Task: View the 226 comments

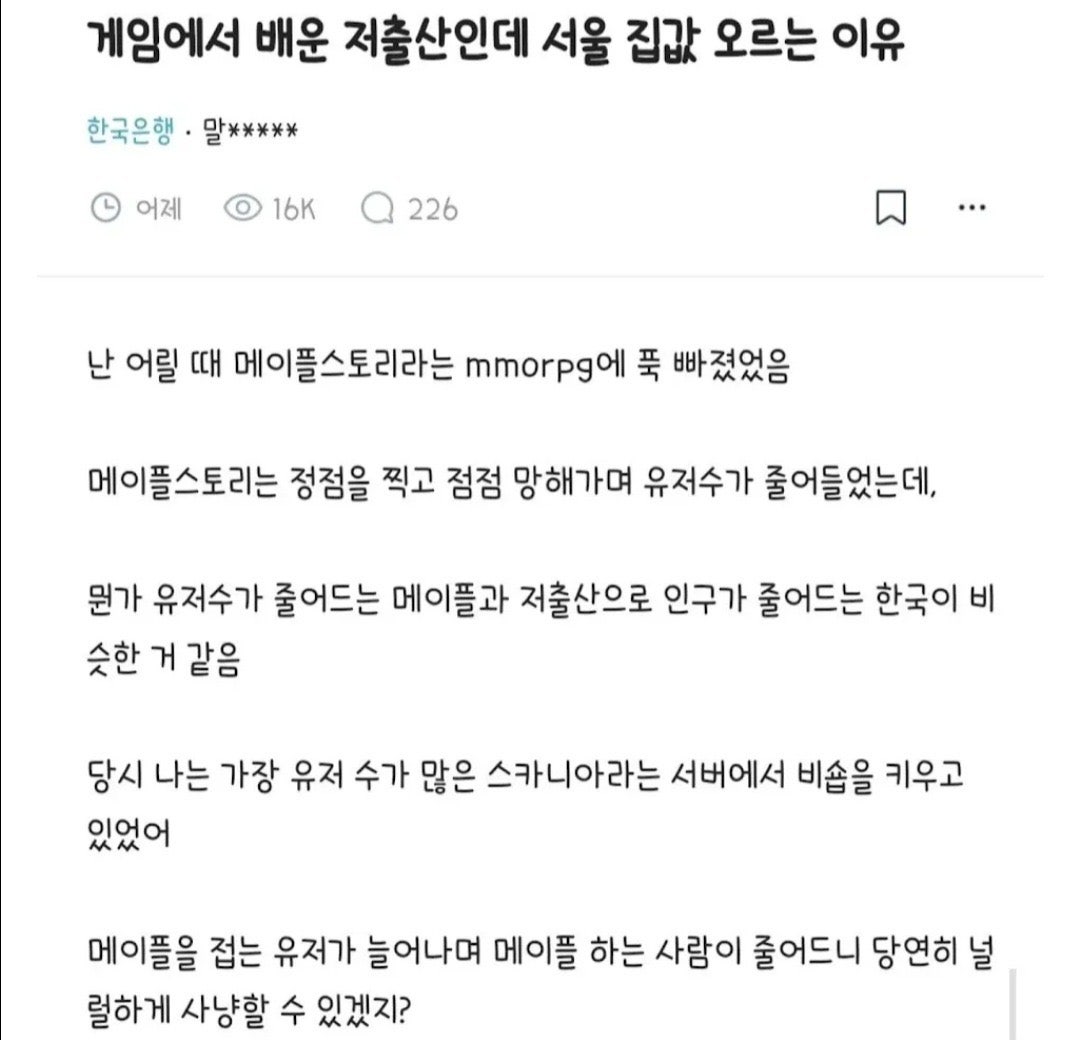Action: pos(409,208)
